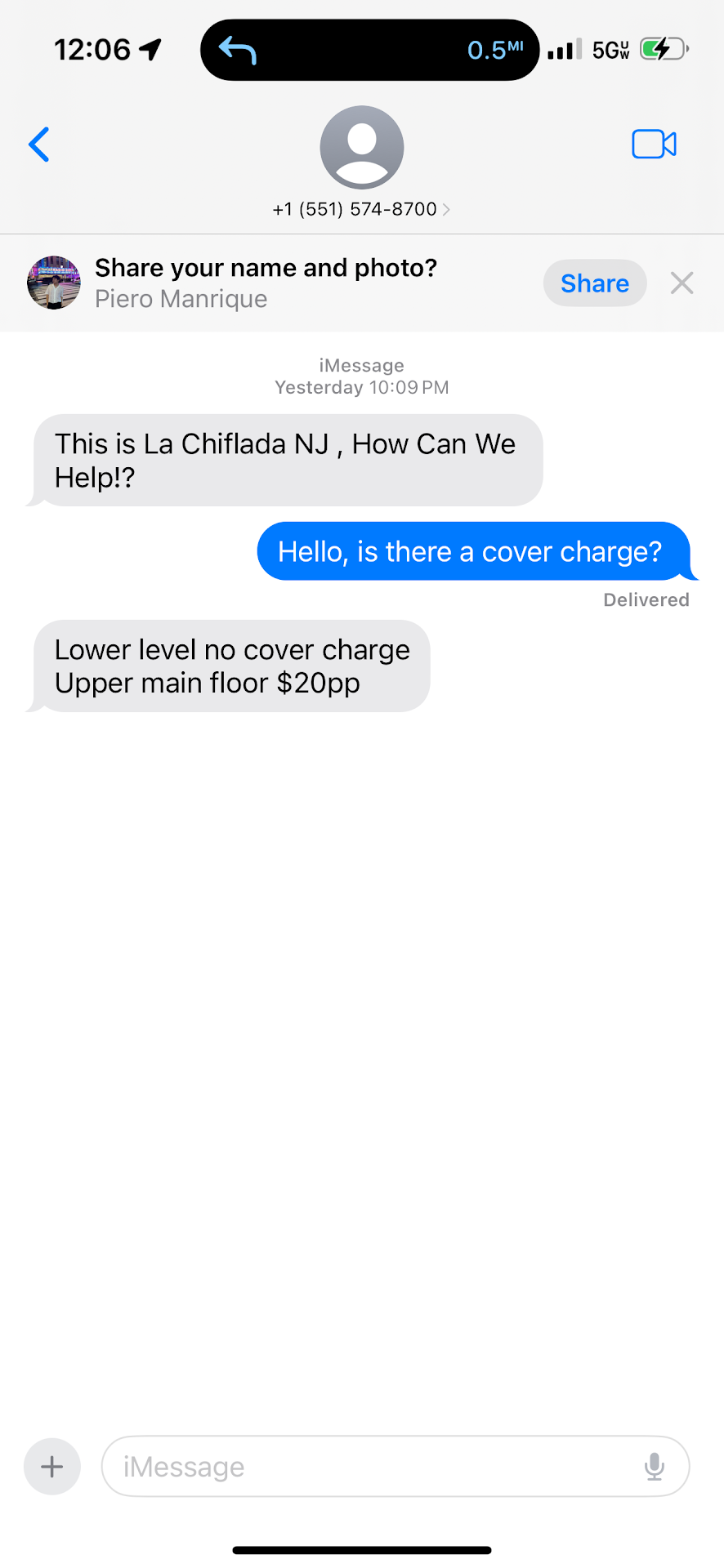Dismiss the share name and photo banner
724x1568 pixels.
coord(682,283)
